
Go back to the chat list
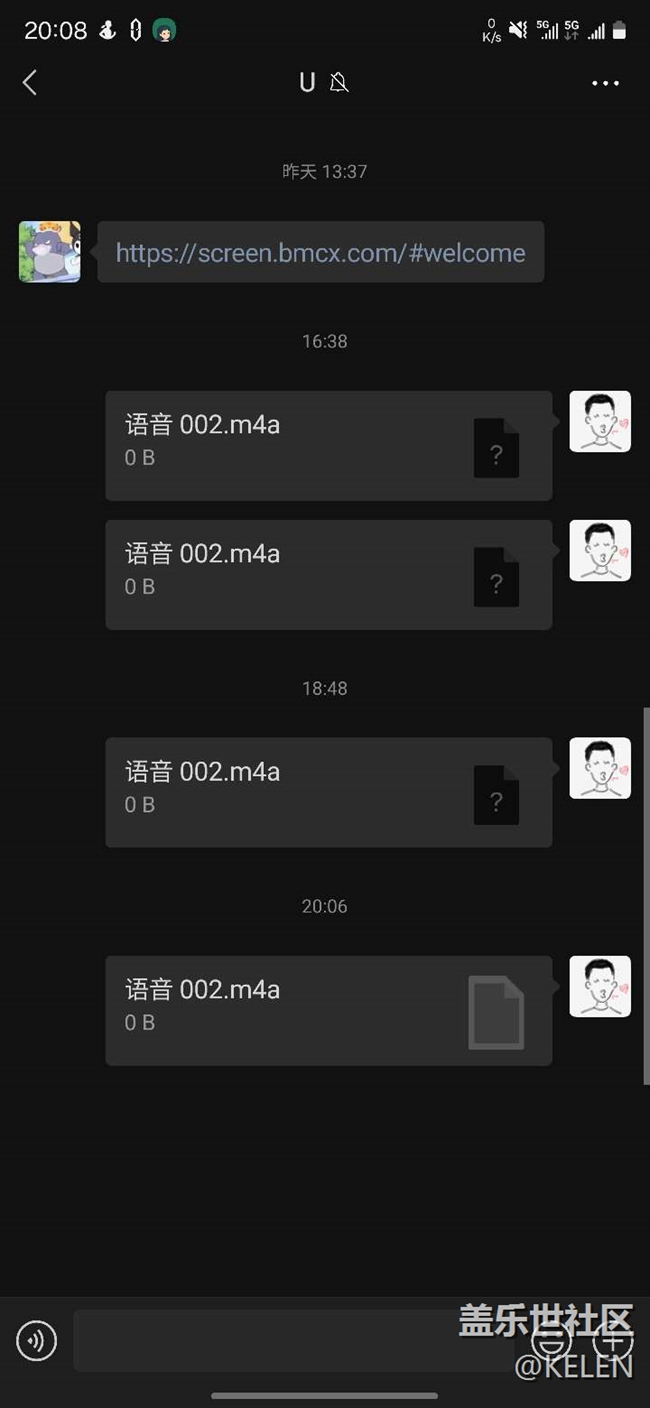tap(30, 83)
